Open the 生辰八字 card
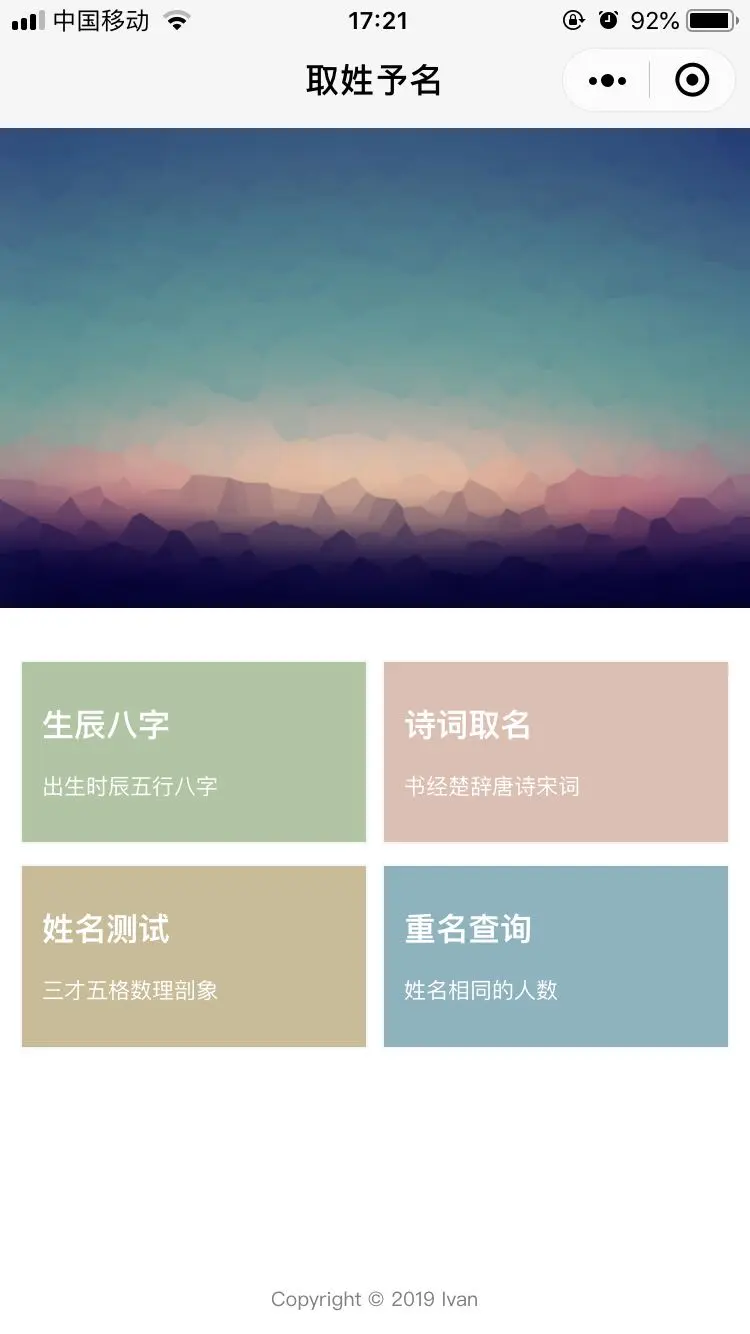The width and height of the screenshot is (750, 1334). pos(194,752)
